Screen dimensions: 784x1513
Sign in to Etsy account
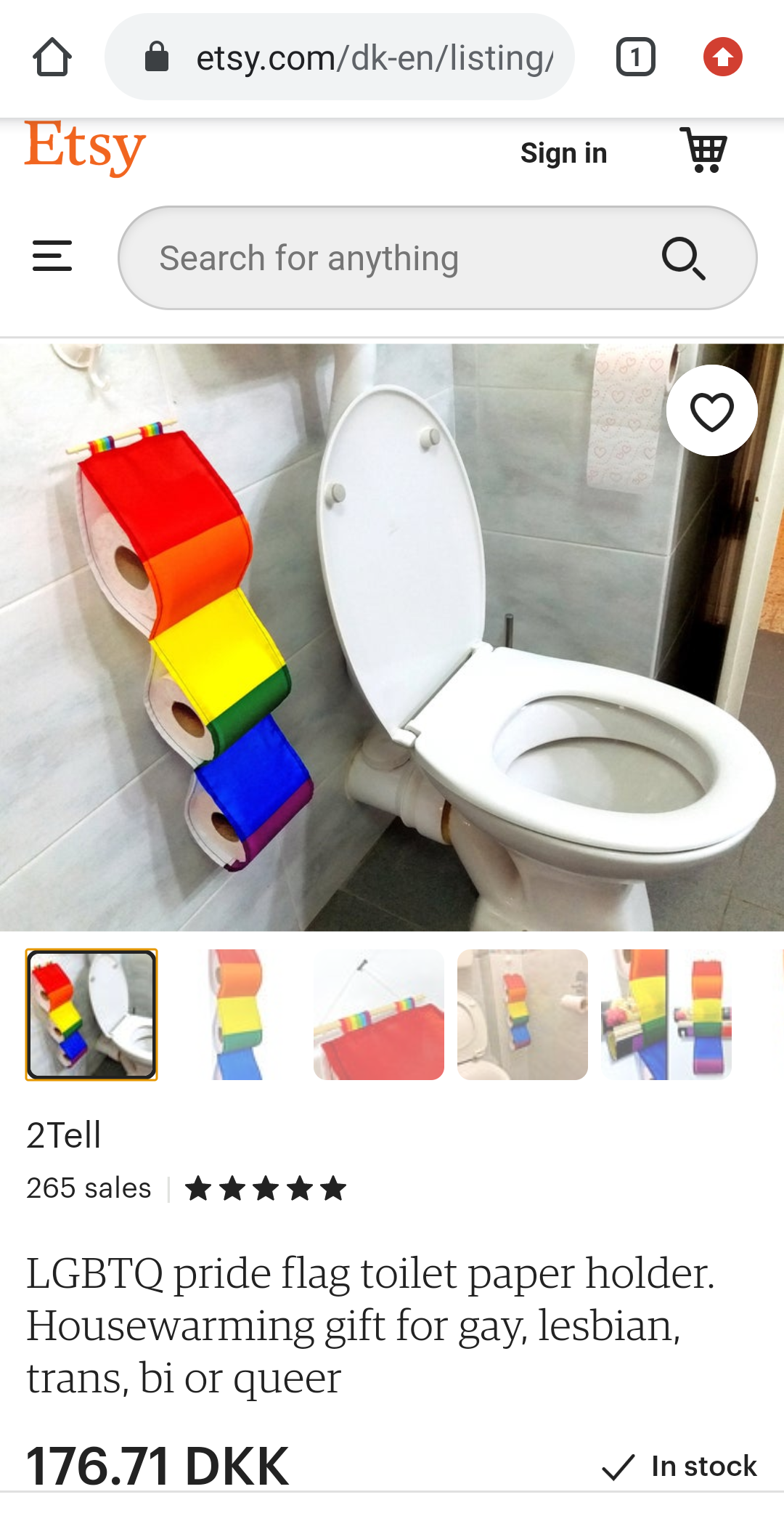(x=563, y=153)
